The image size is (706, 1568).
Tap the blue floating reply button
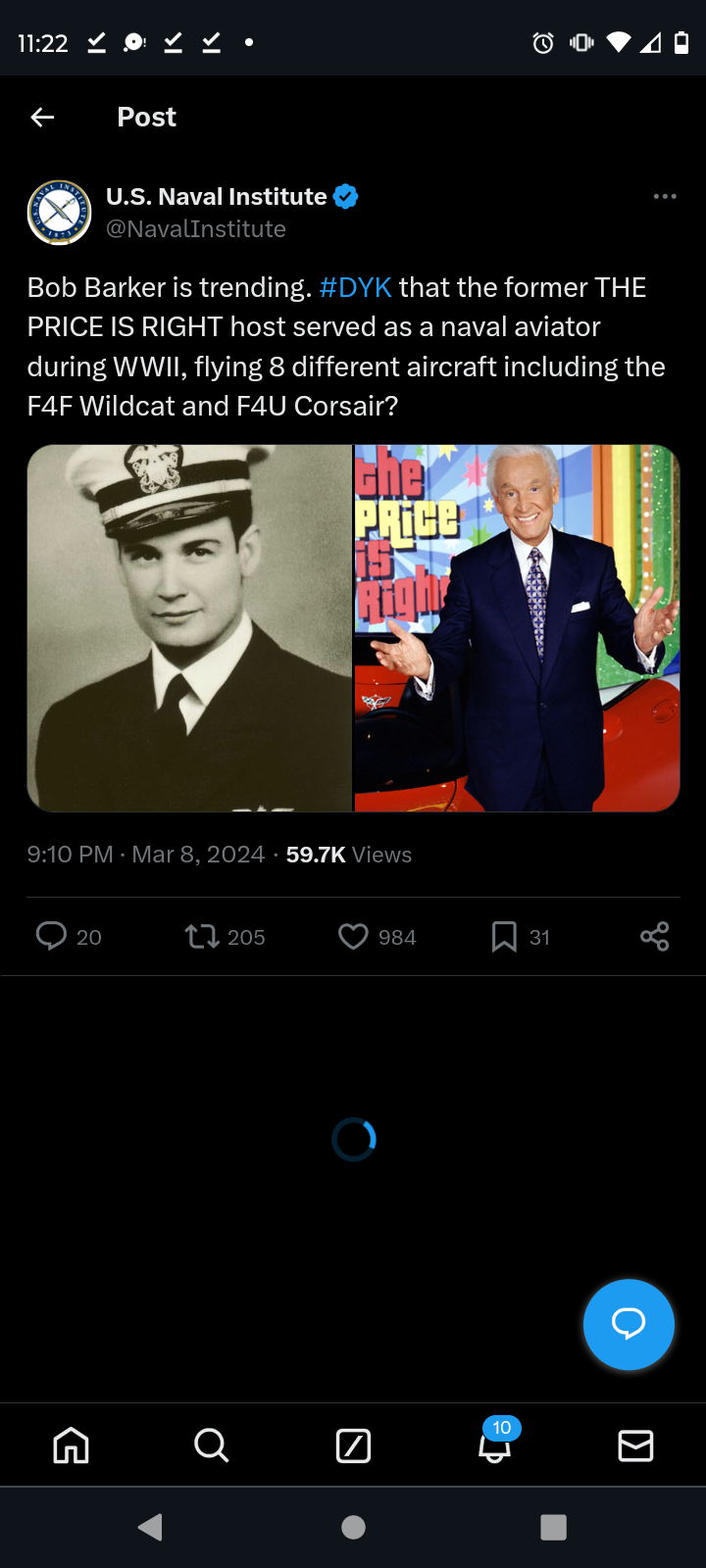pos(629,1324)
